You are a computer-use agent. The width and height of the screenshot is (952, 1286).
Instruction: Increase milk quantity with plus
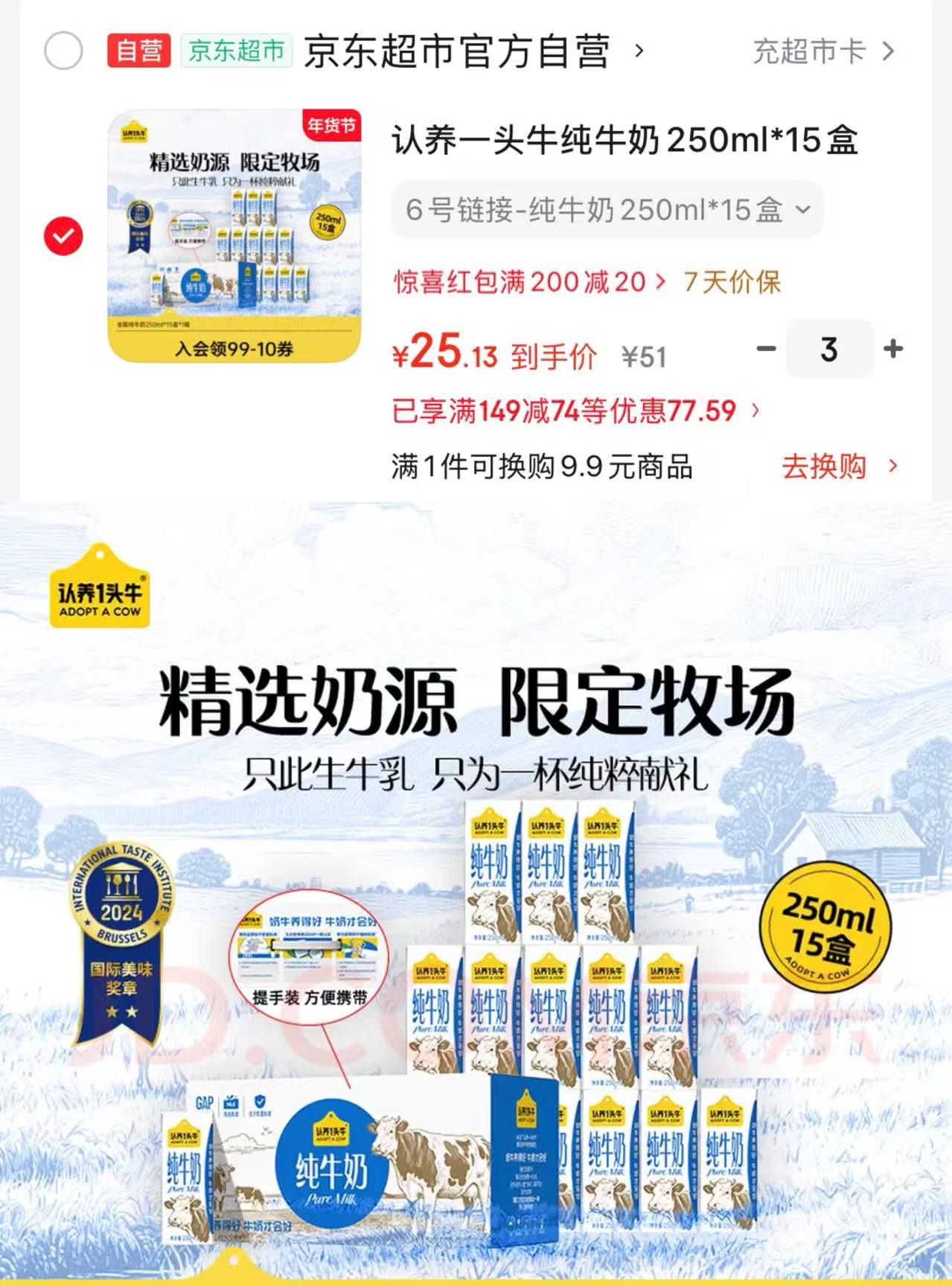click(893, 348)
